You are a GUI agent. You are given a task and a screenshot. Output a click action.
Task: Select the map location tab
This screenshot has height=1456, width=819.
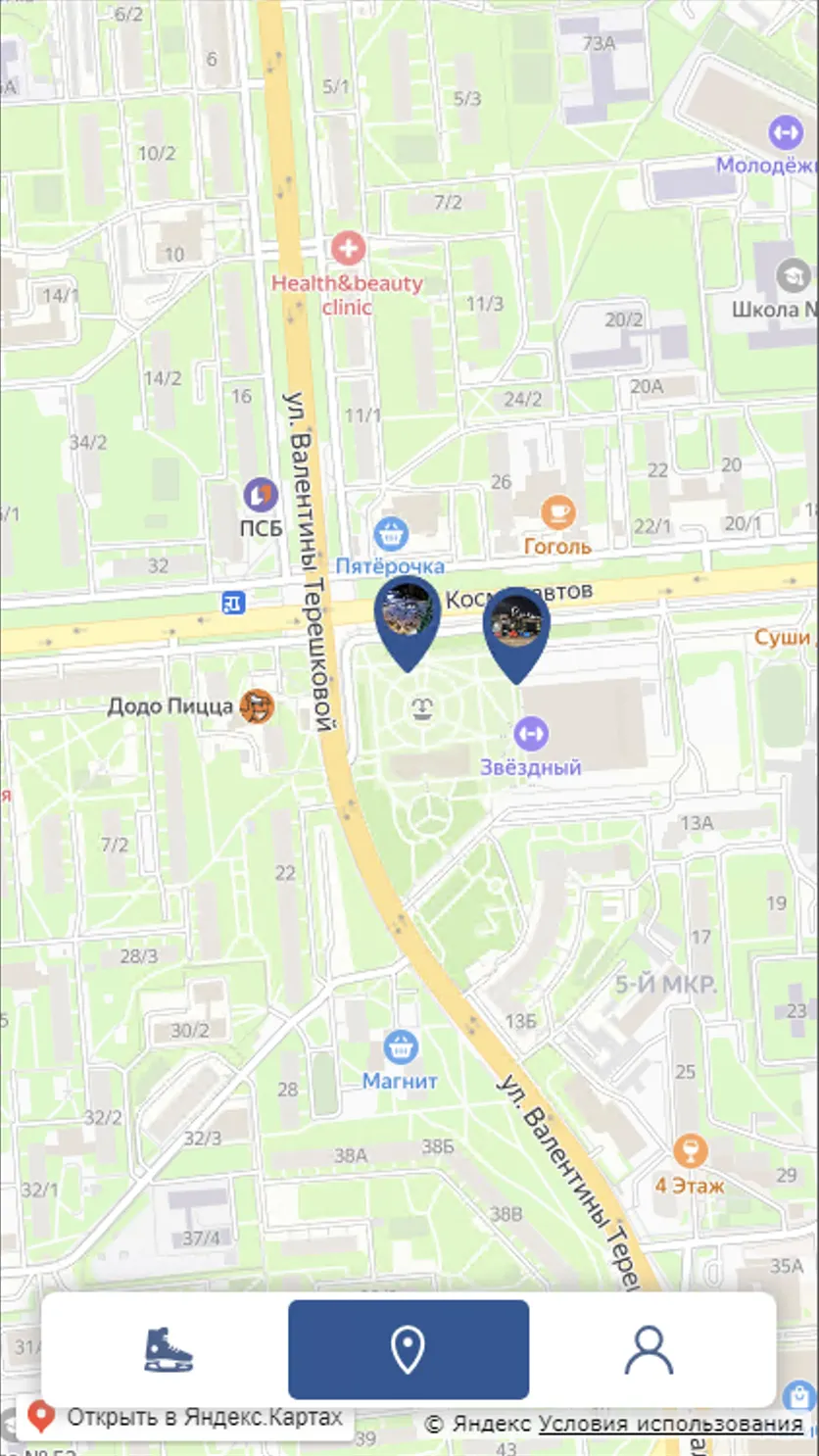[x=409, y=1349]
